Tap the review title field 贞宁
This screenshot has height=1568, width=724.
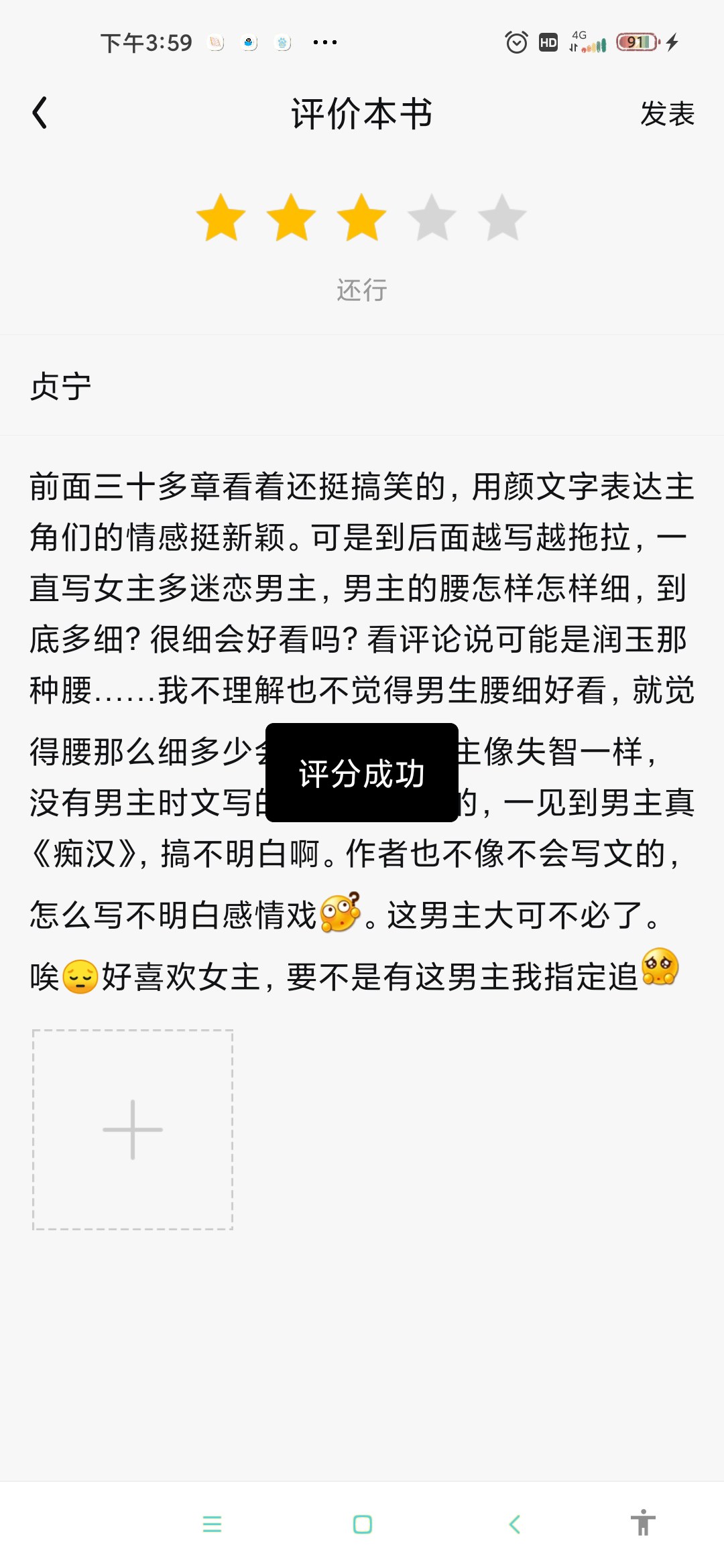point(362,387)
